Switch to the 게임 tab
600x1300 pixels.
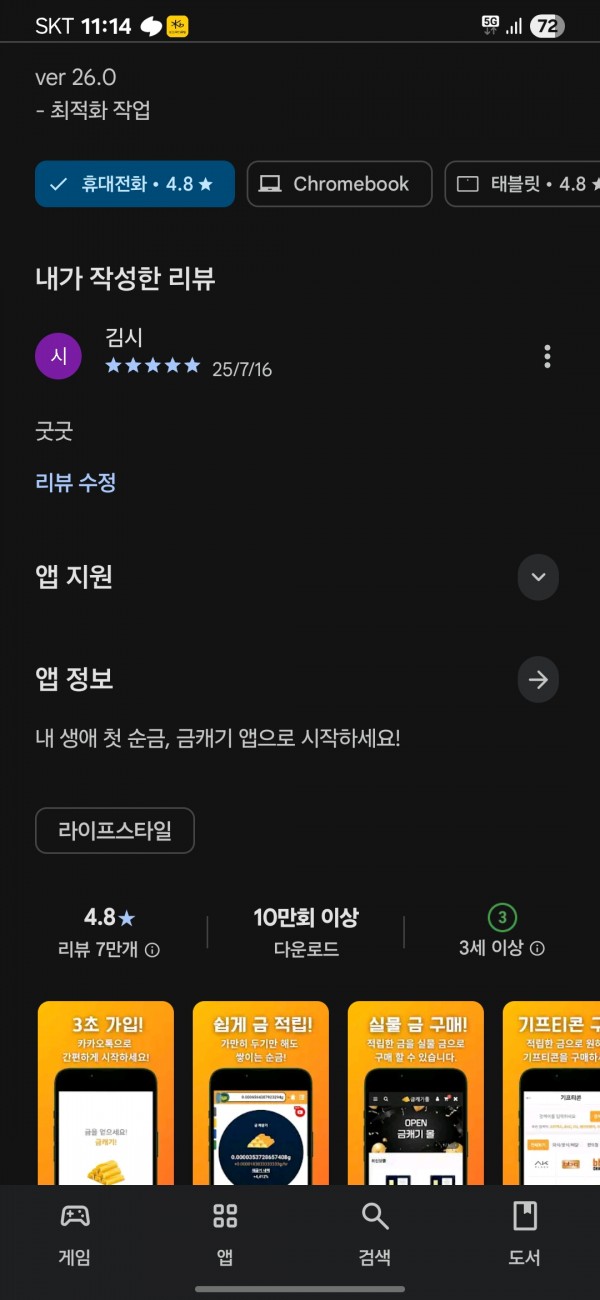(x=75, y=1234)
